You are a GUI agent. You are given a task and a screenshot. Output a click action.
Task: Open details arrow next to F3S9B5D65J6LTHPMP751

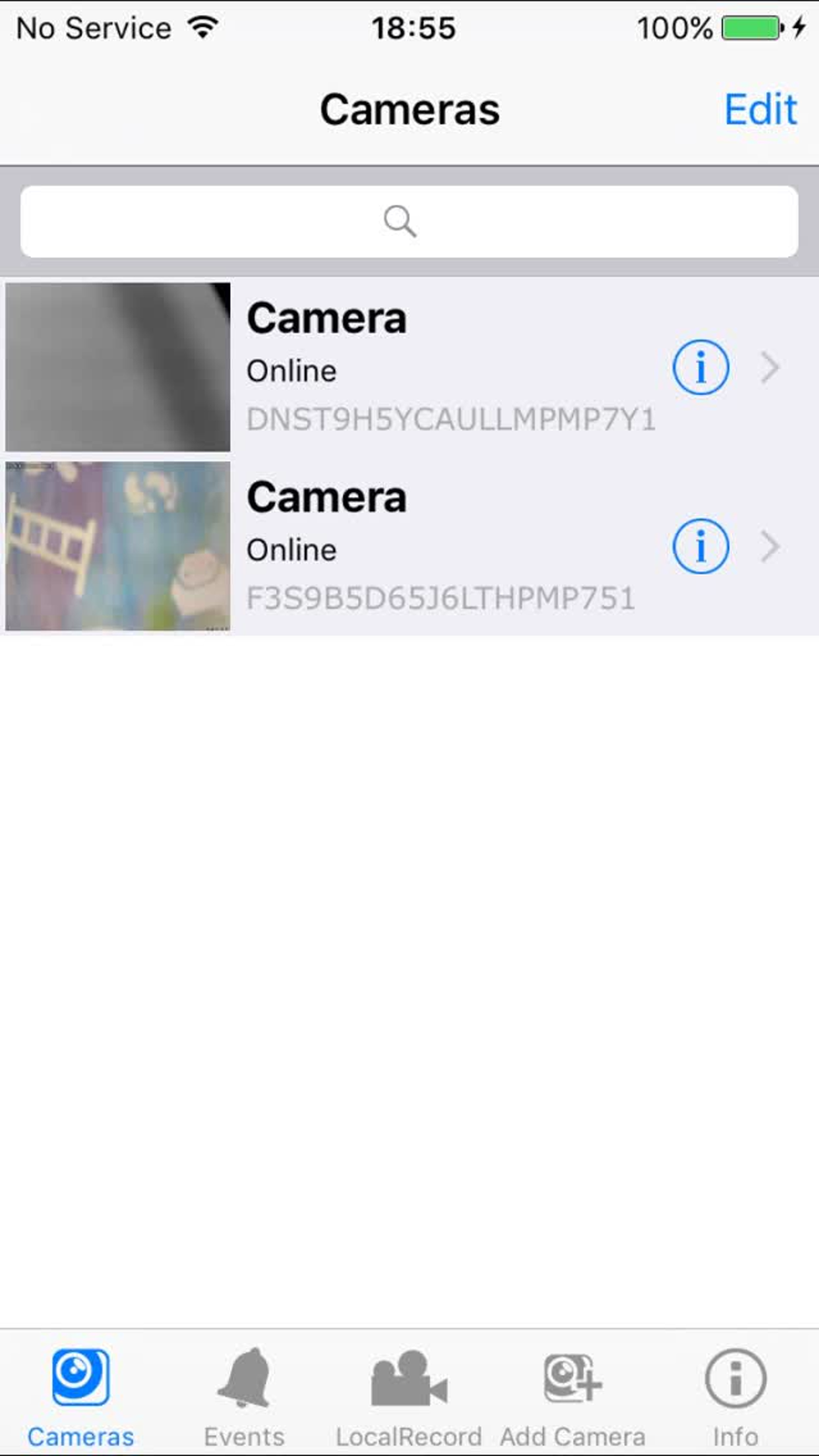[770, 547]
